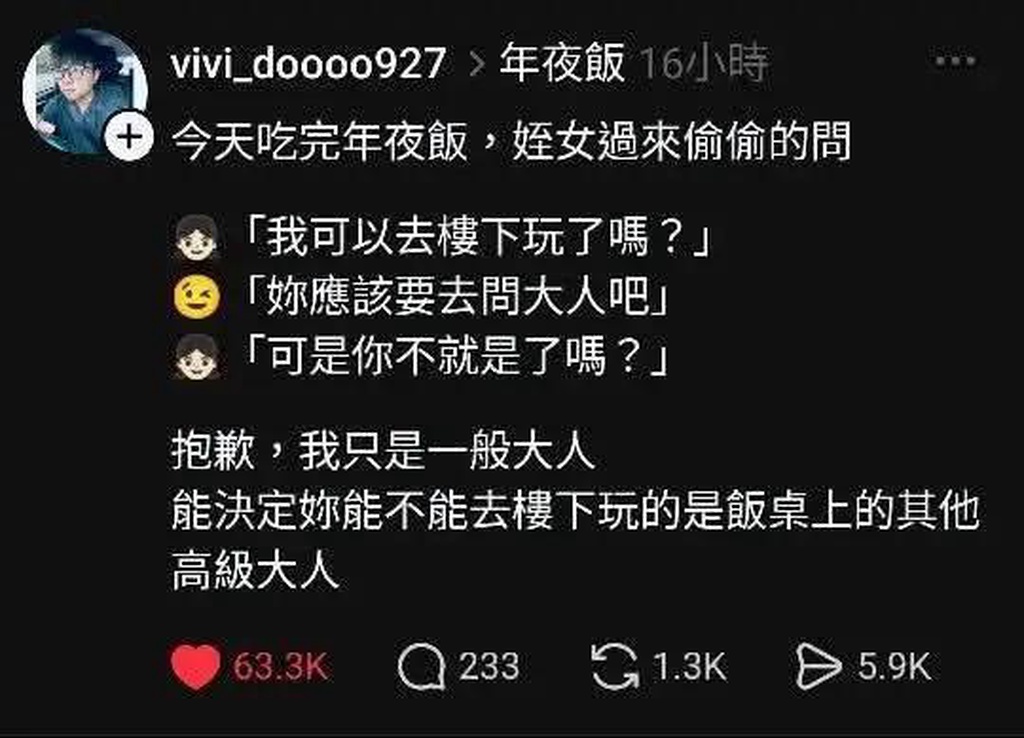Open the post's three-dot overflow menu
Viewport: 1024px width, 738px height.
(x=953, y=62)
